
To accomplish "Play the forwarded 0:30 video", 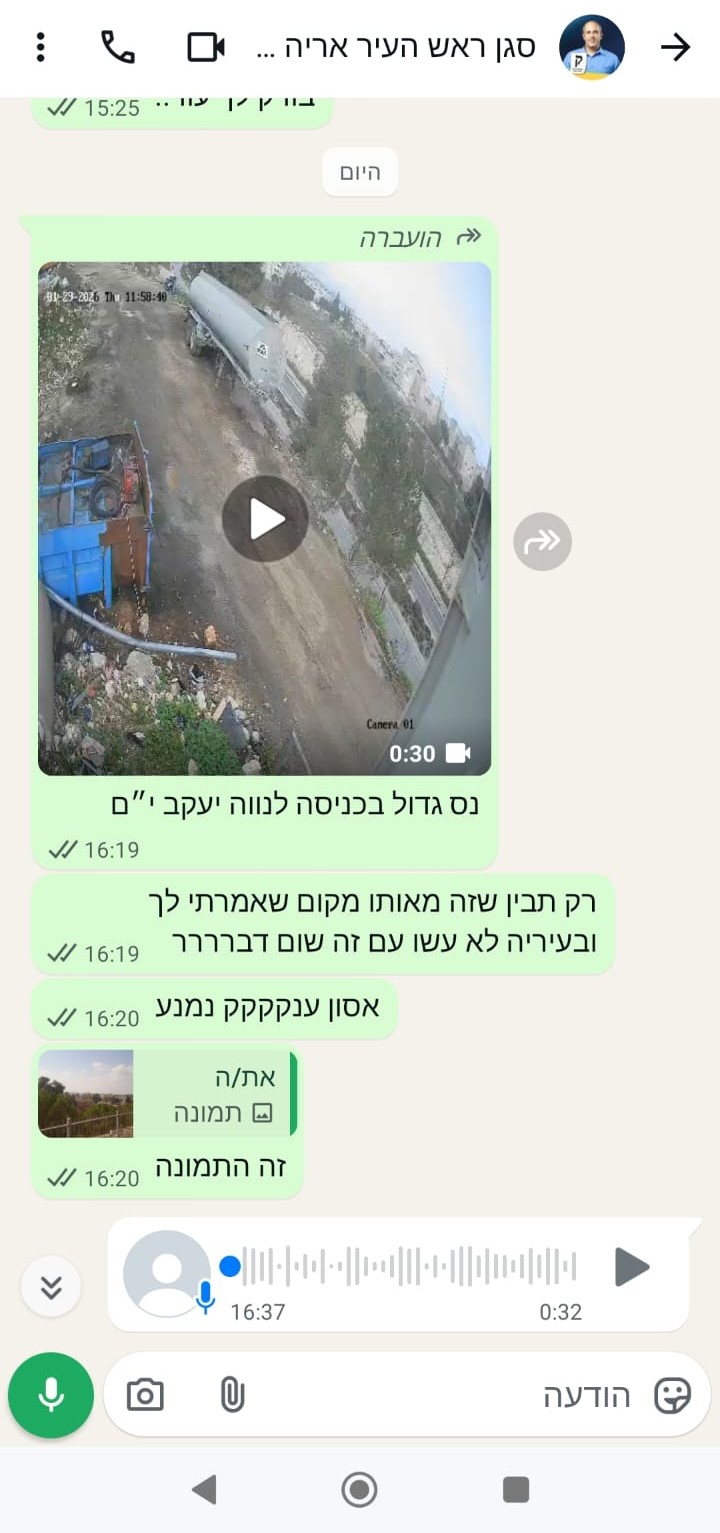I will [x=265, y=519].
